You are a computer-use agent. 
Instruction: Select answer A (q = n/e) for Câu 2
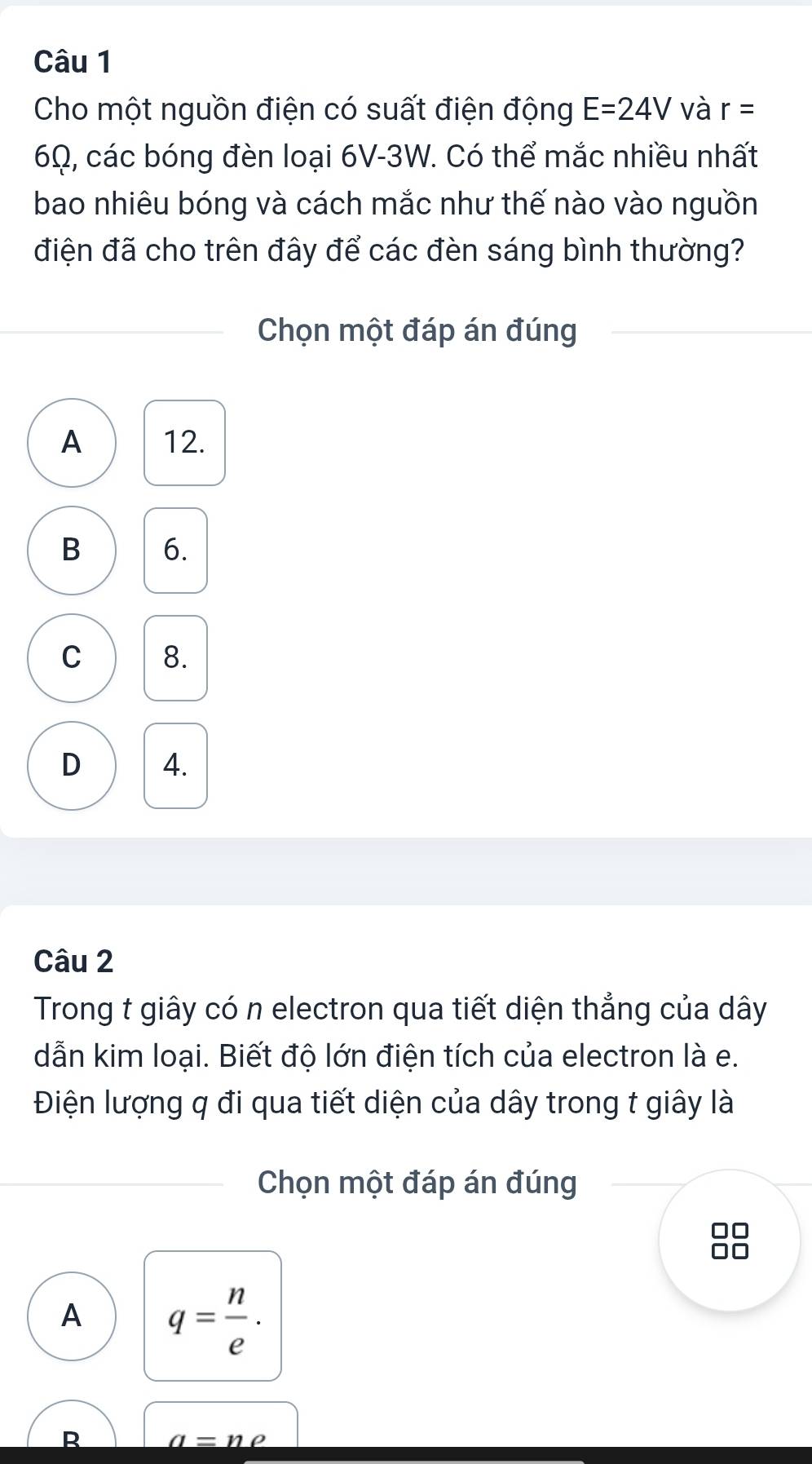(x=72, y=1316)
